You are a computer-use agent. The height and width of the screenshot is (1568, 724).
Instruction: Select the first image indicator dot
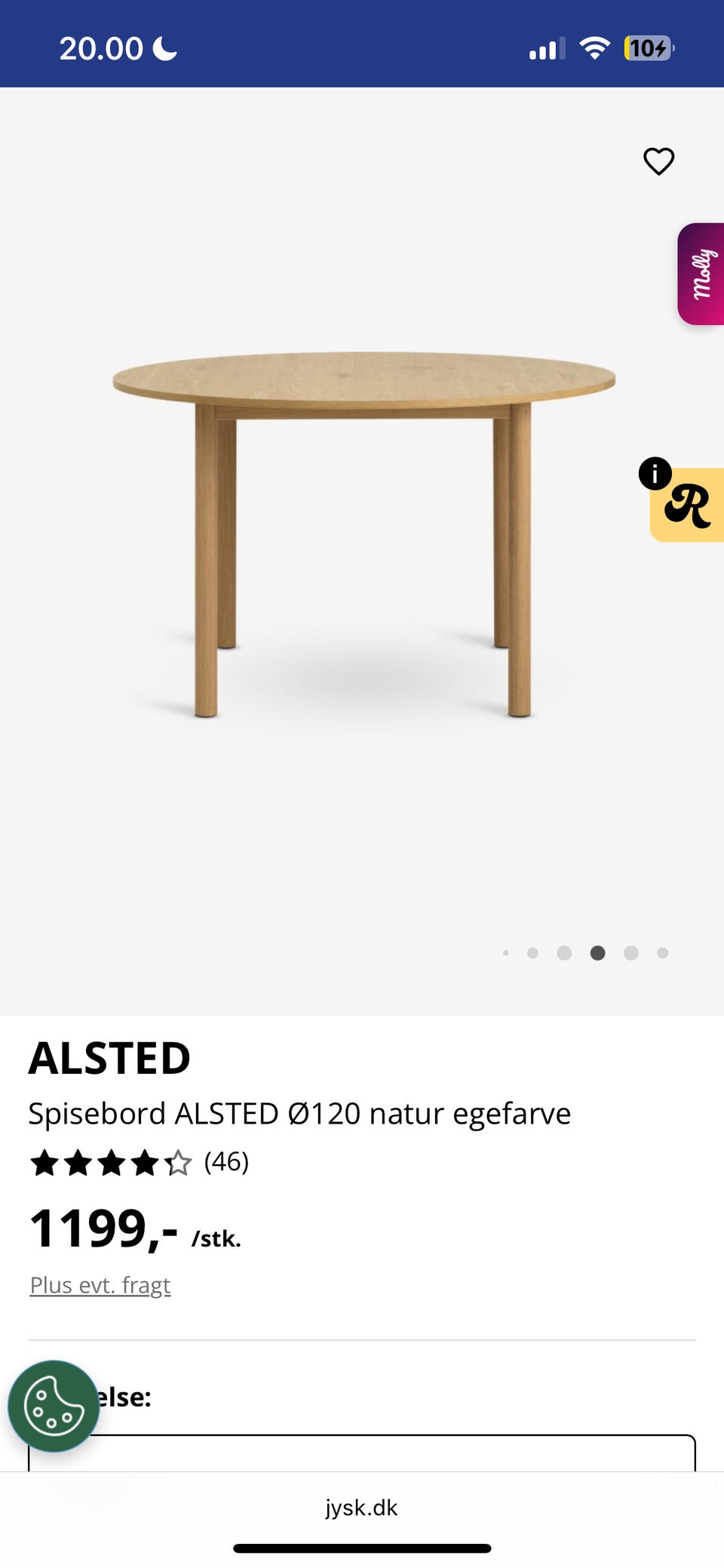click(506, 953)
